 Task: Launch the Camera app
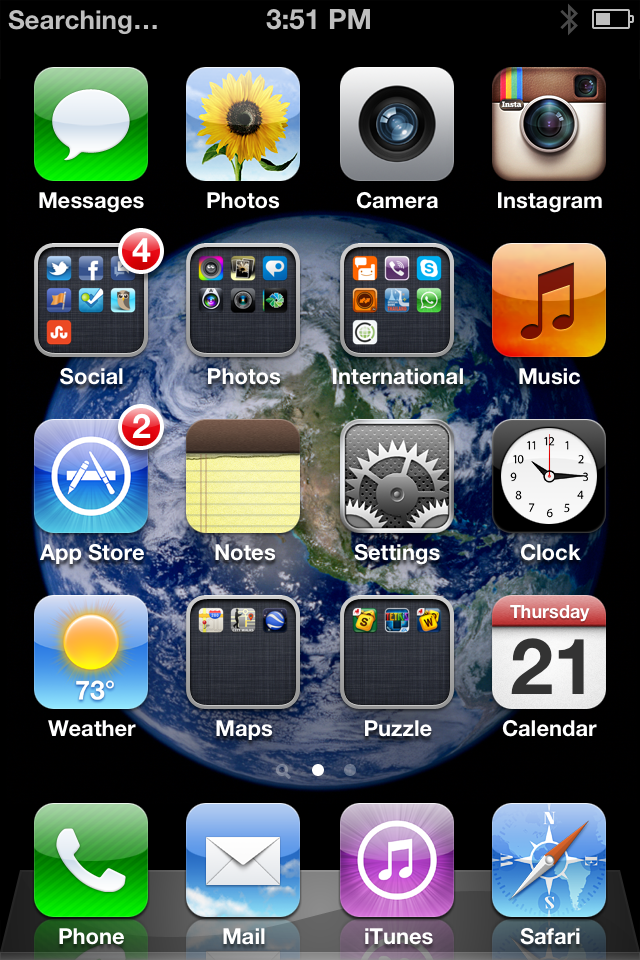(x=397, y=124)
